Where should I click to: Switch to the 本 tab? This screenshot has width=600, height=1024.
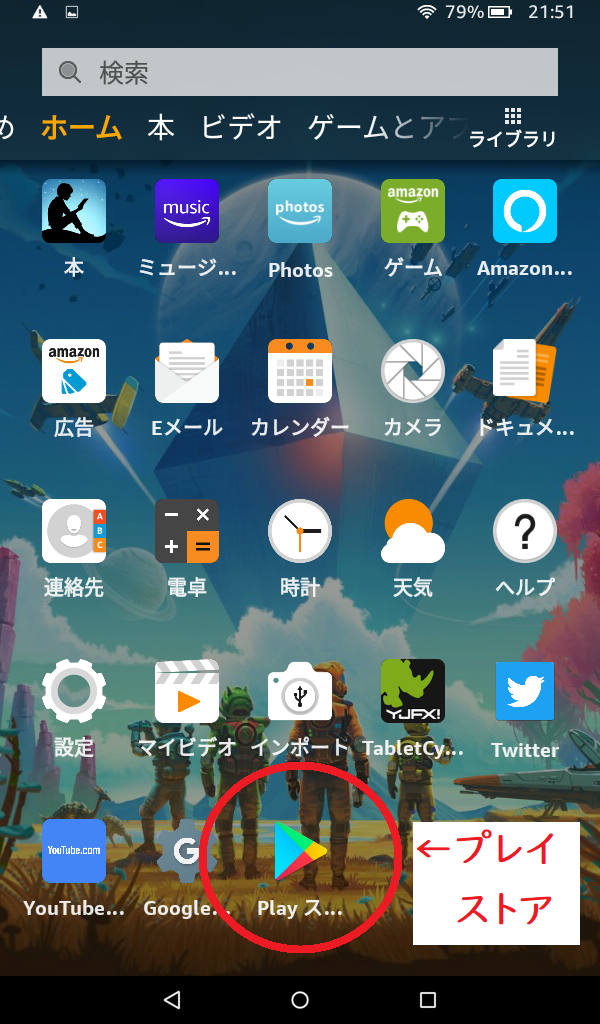tap(161, 127)
